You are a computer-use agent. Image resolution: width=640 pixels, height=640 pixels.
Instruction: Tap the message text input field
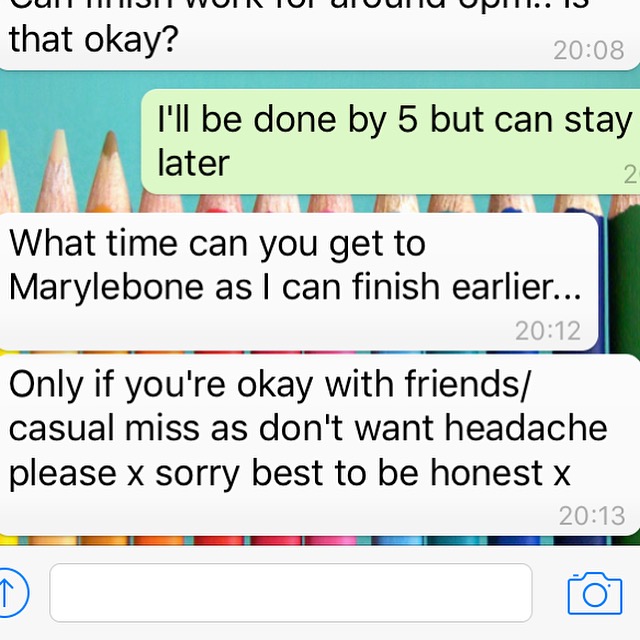(290, 593)
